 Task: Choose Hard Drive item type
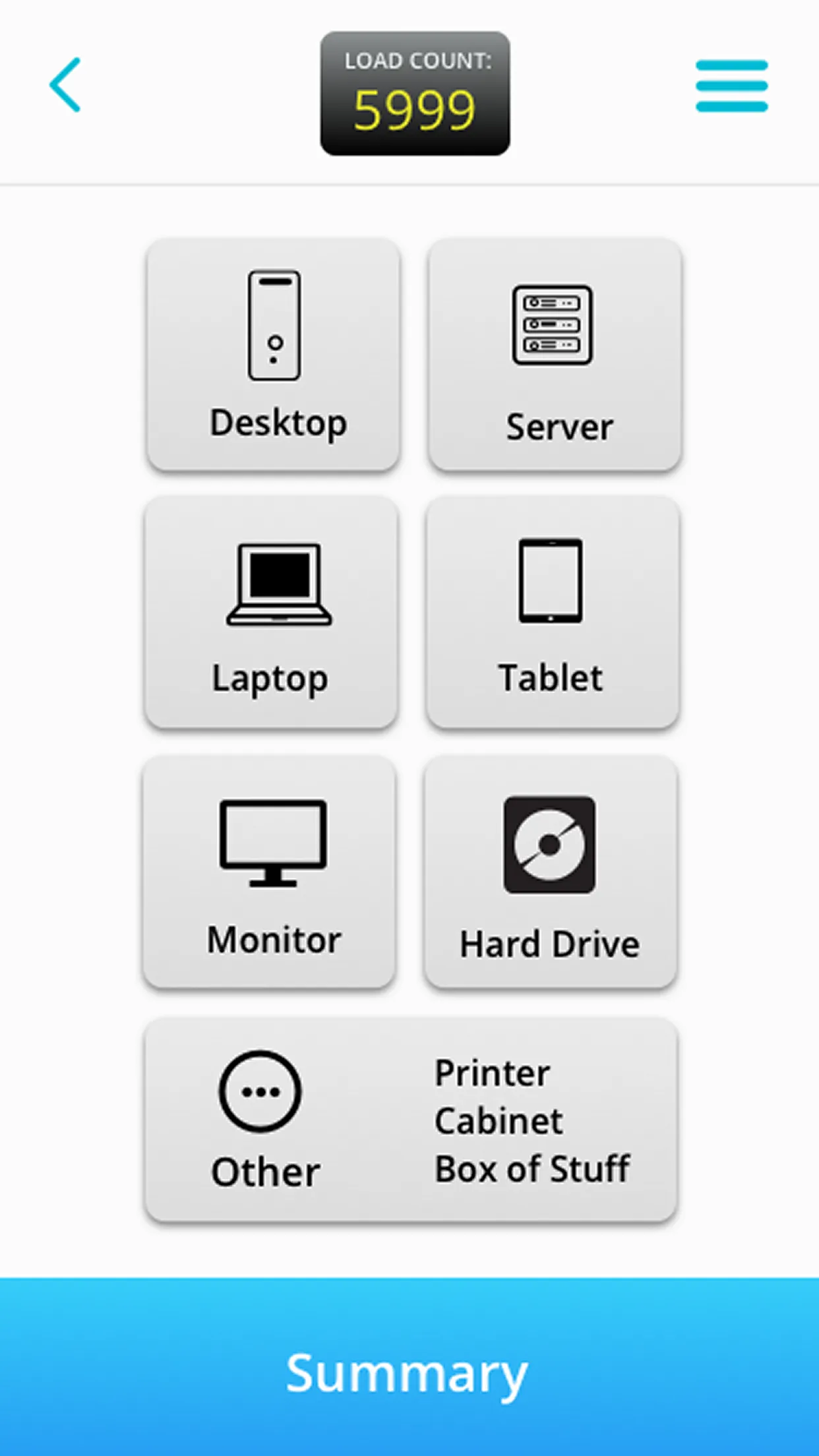click(551, 870)
